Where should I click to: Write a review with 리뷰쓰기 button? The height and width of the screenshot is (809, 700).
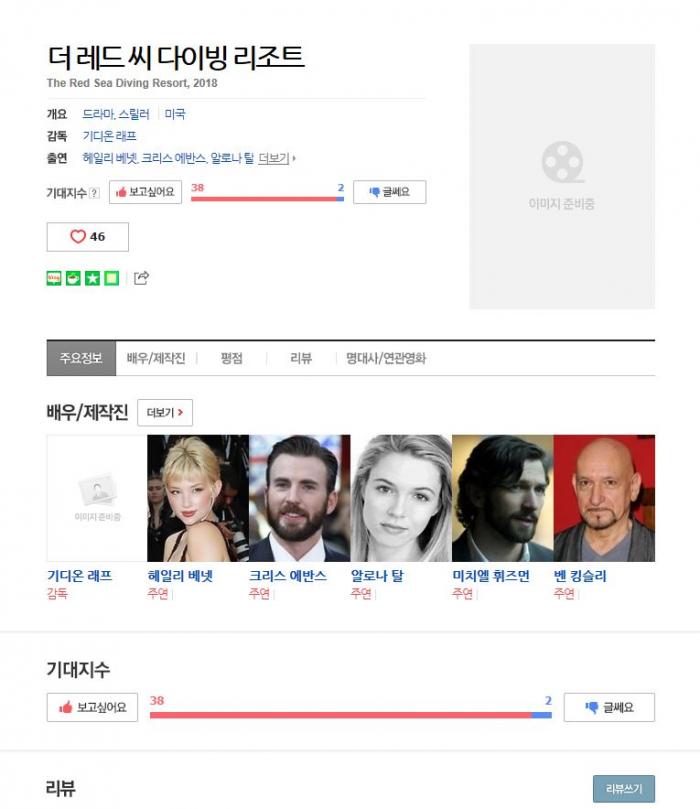pos(624,788)
